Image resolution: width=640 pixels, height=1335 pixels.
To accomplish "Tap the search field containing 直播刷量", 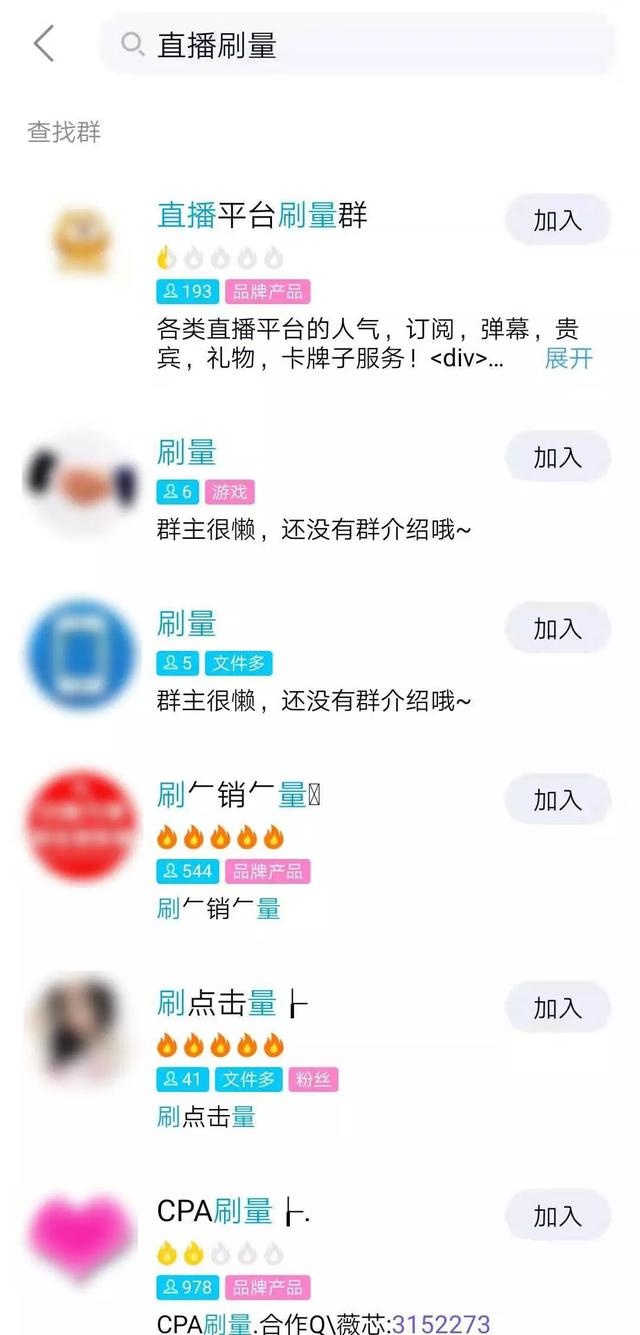I will point(360,45).
